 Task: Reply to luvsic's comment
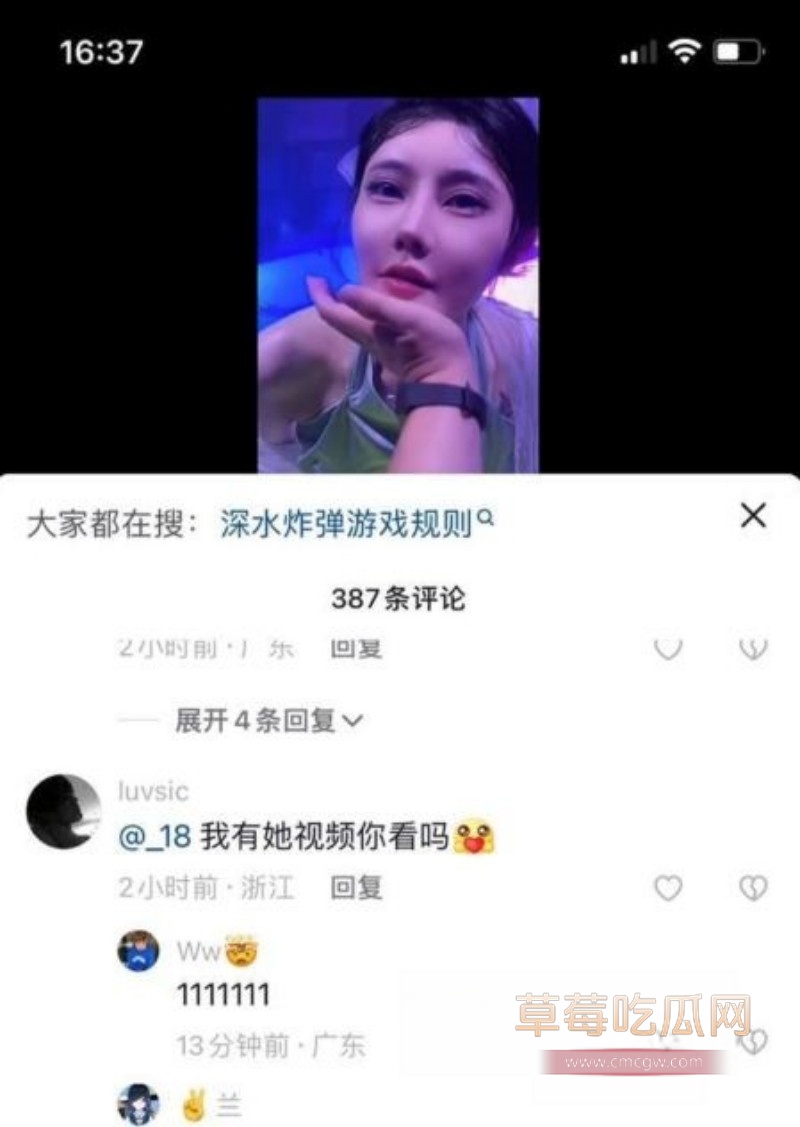(x=356, y=887)
